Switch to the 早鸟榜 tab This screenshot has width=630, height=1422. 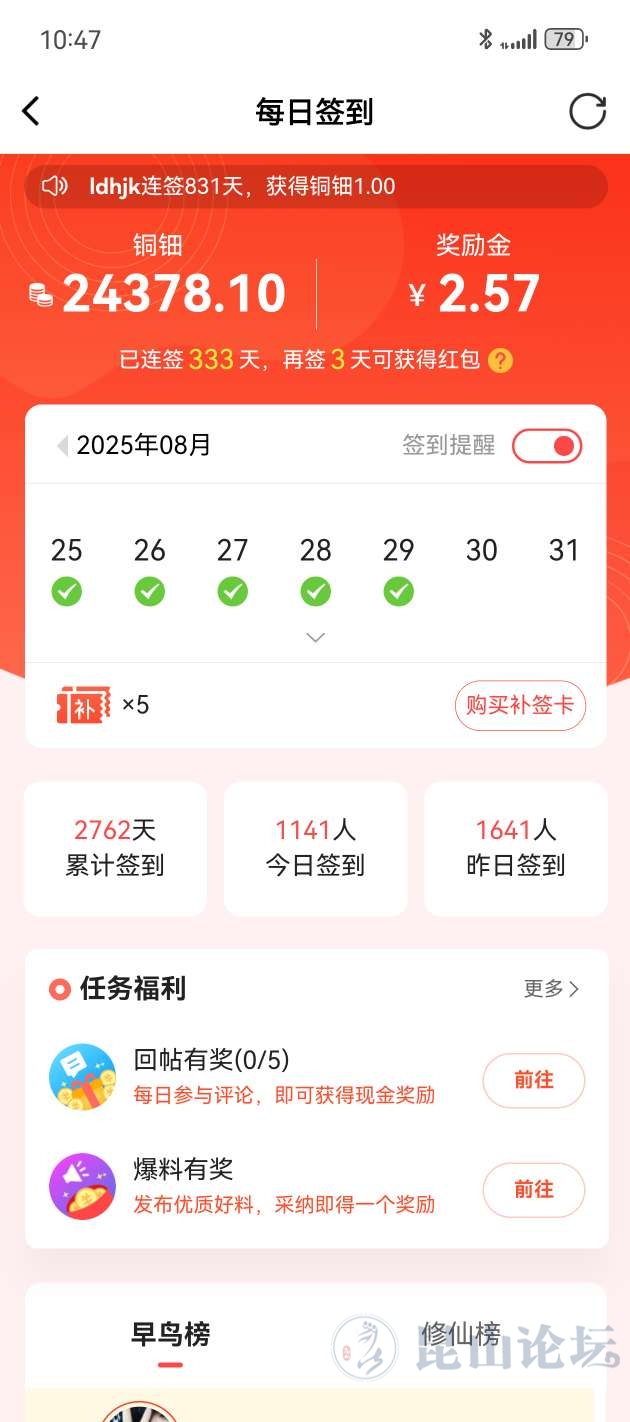click(x=171, y=1334)
